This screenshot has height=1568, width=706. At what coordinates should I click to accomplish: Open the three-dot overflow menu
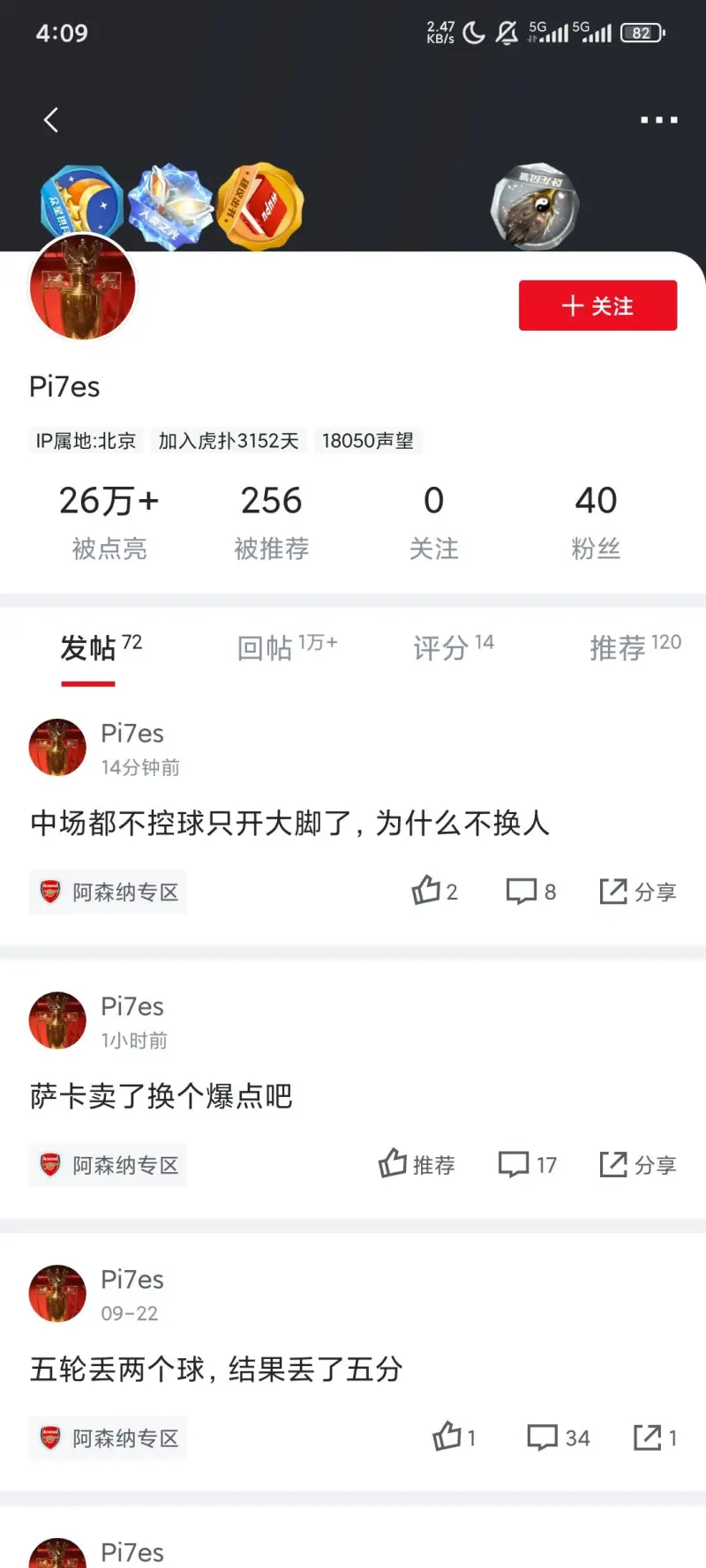pos(658,120)
